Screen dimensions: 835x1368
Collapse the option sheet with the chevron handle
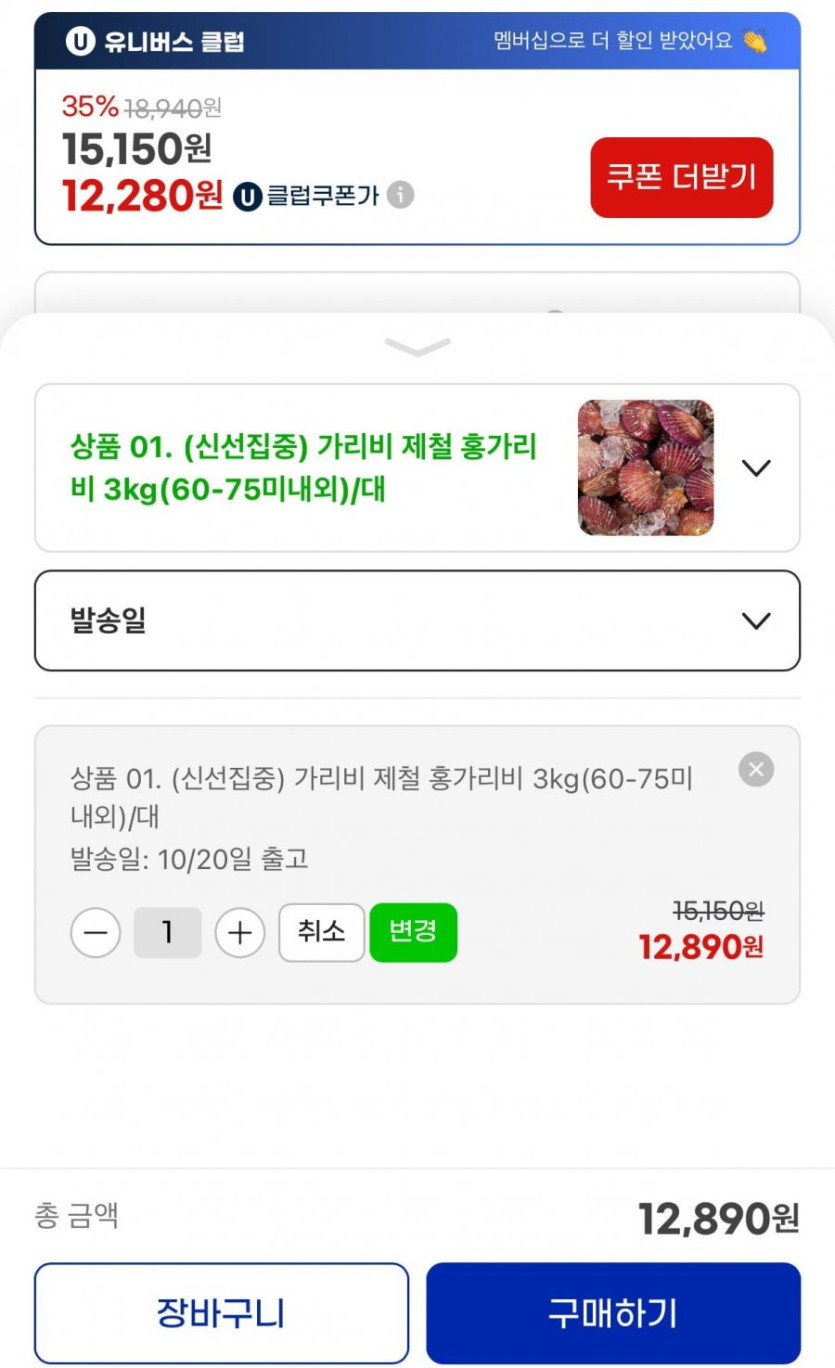417,347
